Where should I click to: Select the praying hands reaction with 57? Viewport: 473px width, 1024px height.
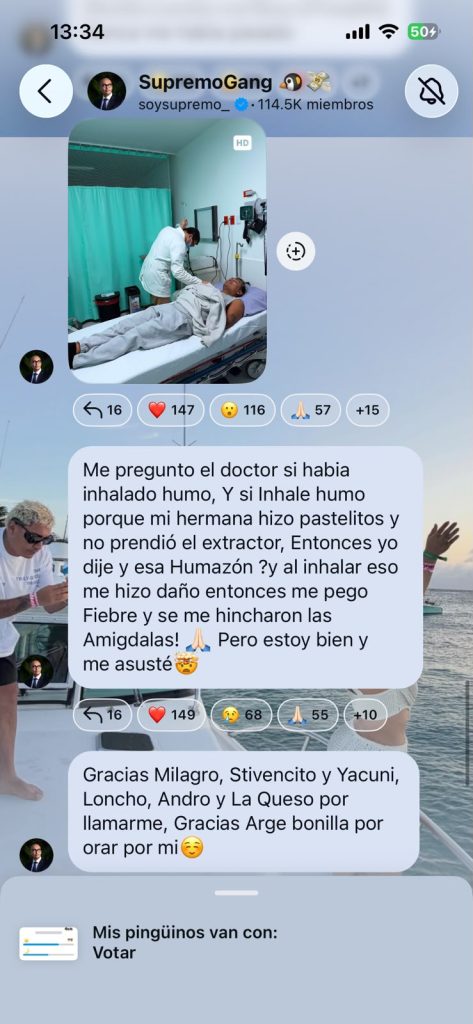(x=310, y=410)
